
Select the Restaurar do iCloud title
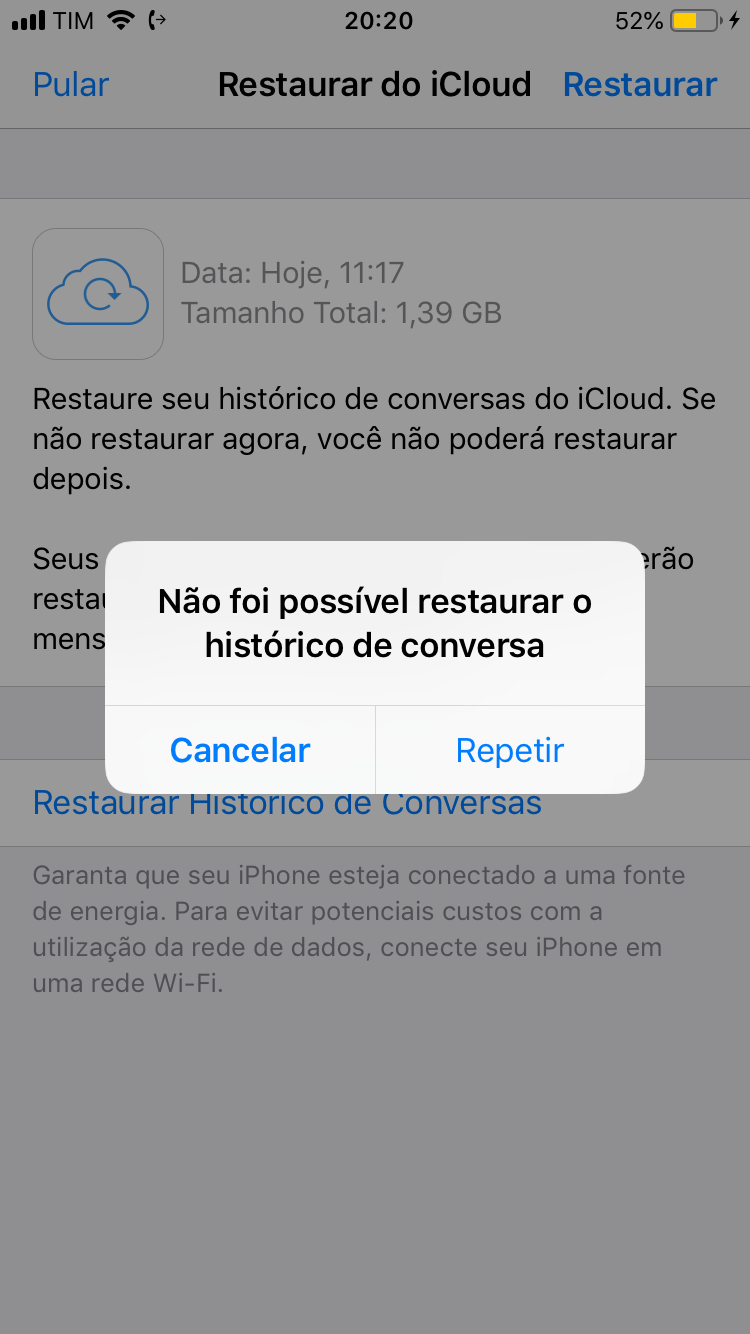374,85
